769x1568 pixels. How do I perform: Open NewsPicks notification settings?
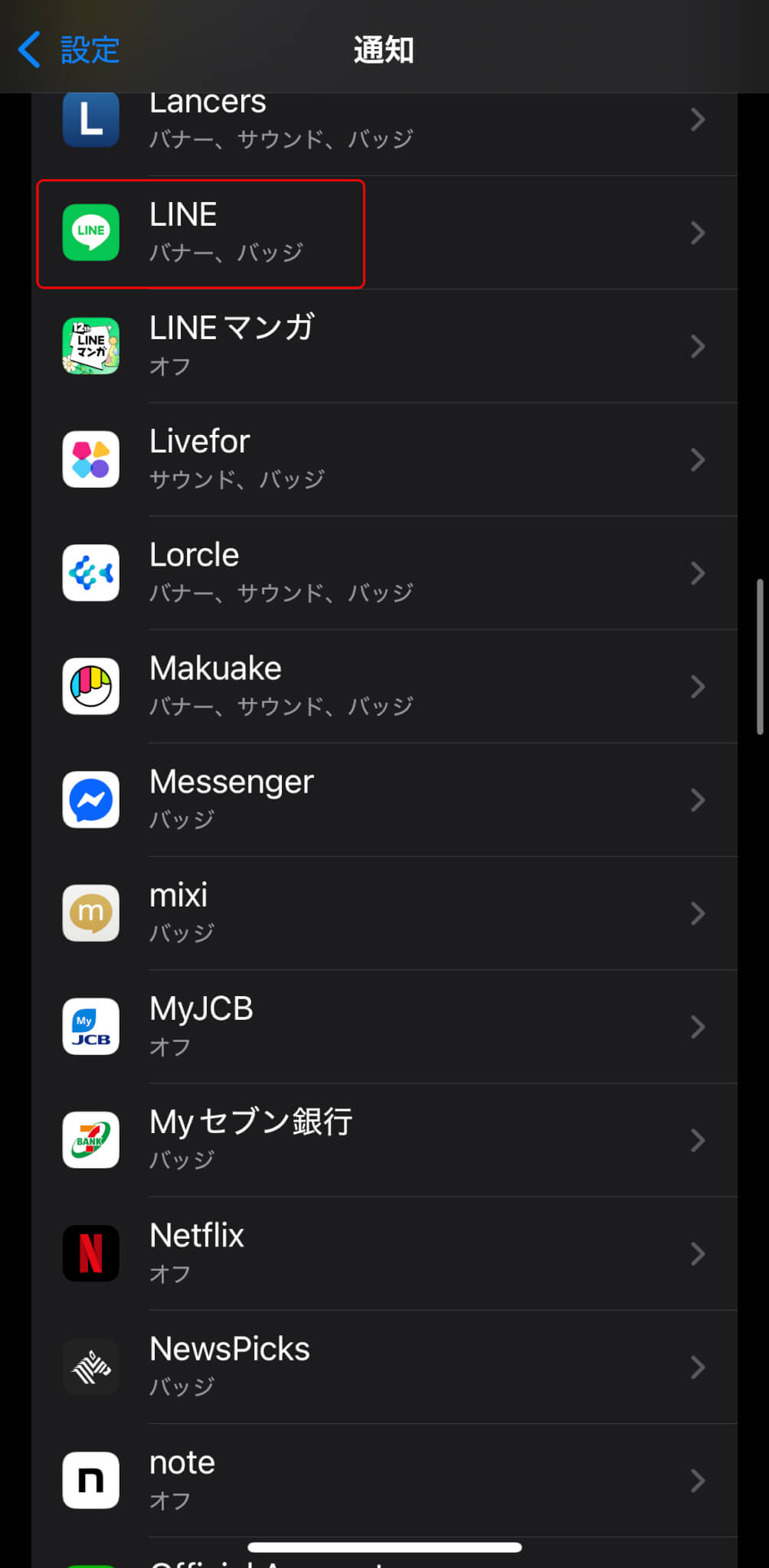point(383,1366)
